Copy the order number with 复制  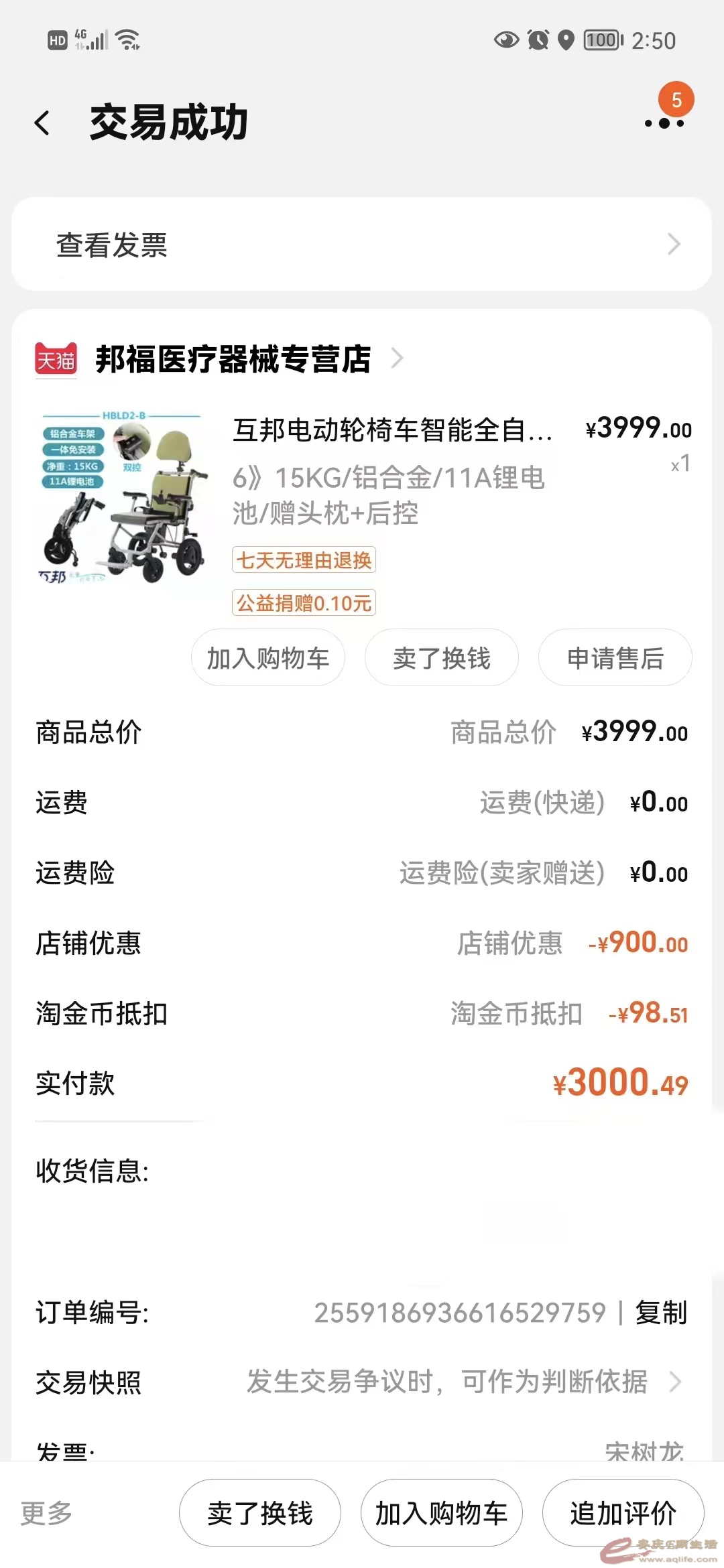coord(661,1313)
